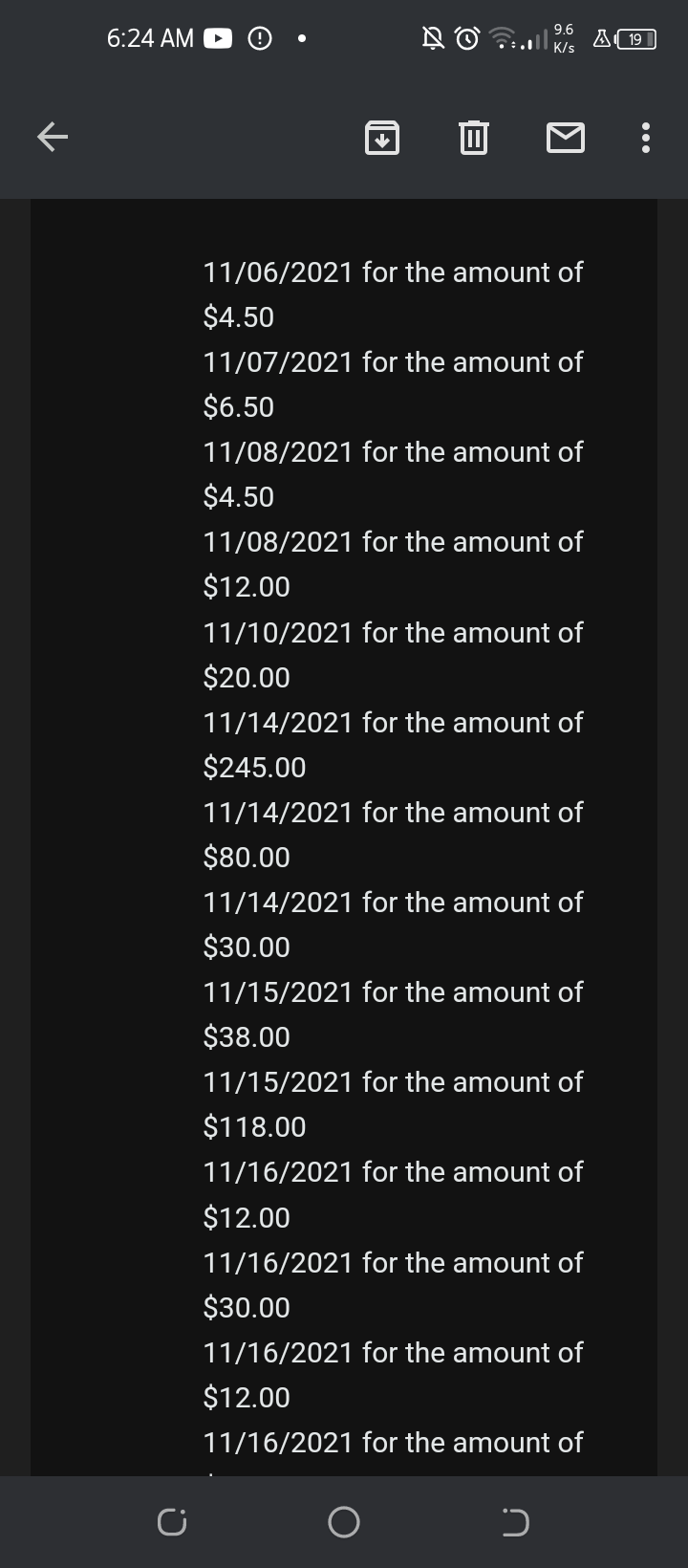688x1568 pixels.
Task: Go back to the inbox
Action: 53,139
